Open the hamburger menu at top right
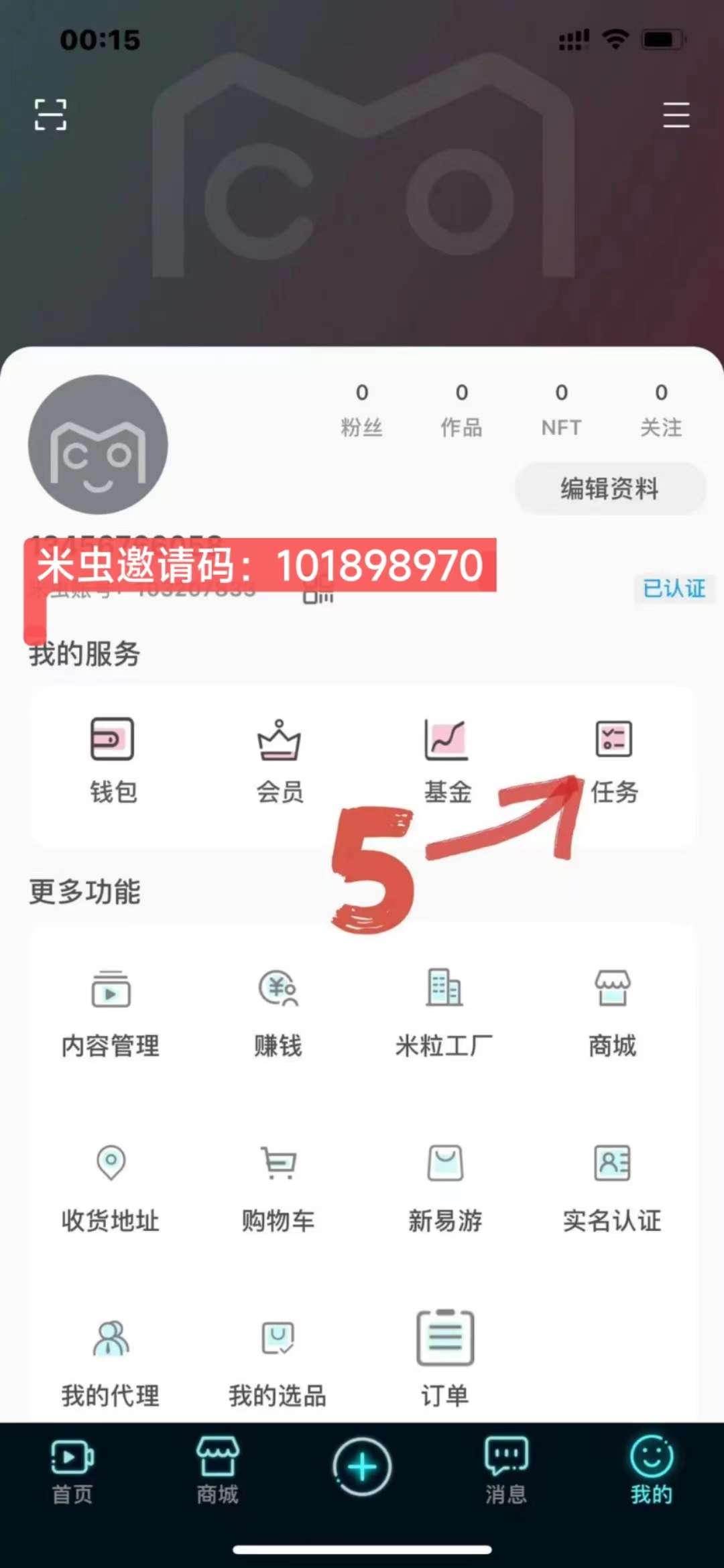Image resolution: width=724 pixels, height=1568 pixels. click(x=676, y=115)
